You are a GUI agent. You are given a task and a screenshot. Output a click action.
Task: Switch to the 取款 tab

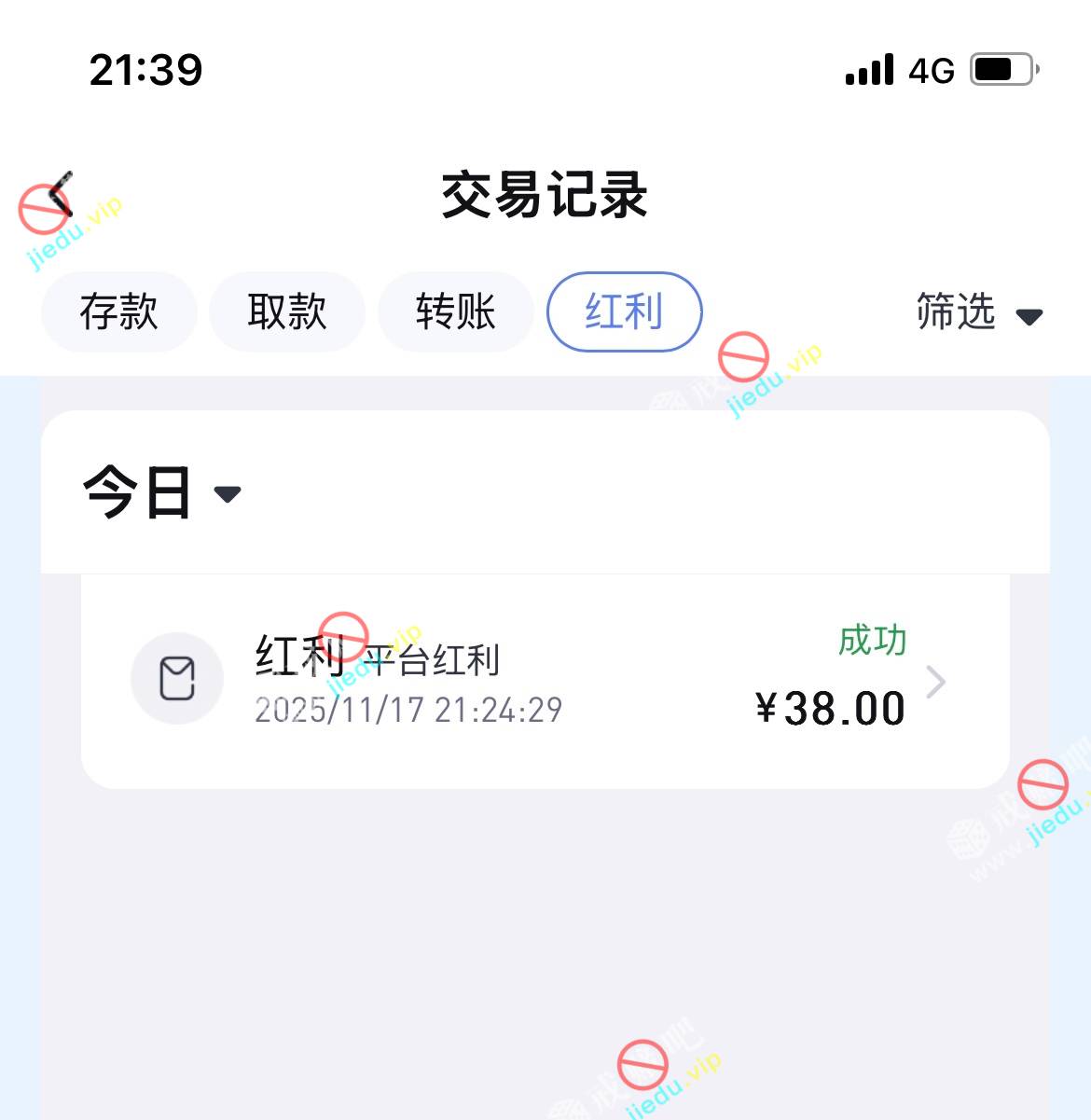click(x=286, y=311)
